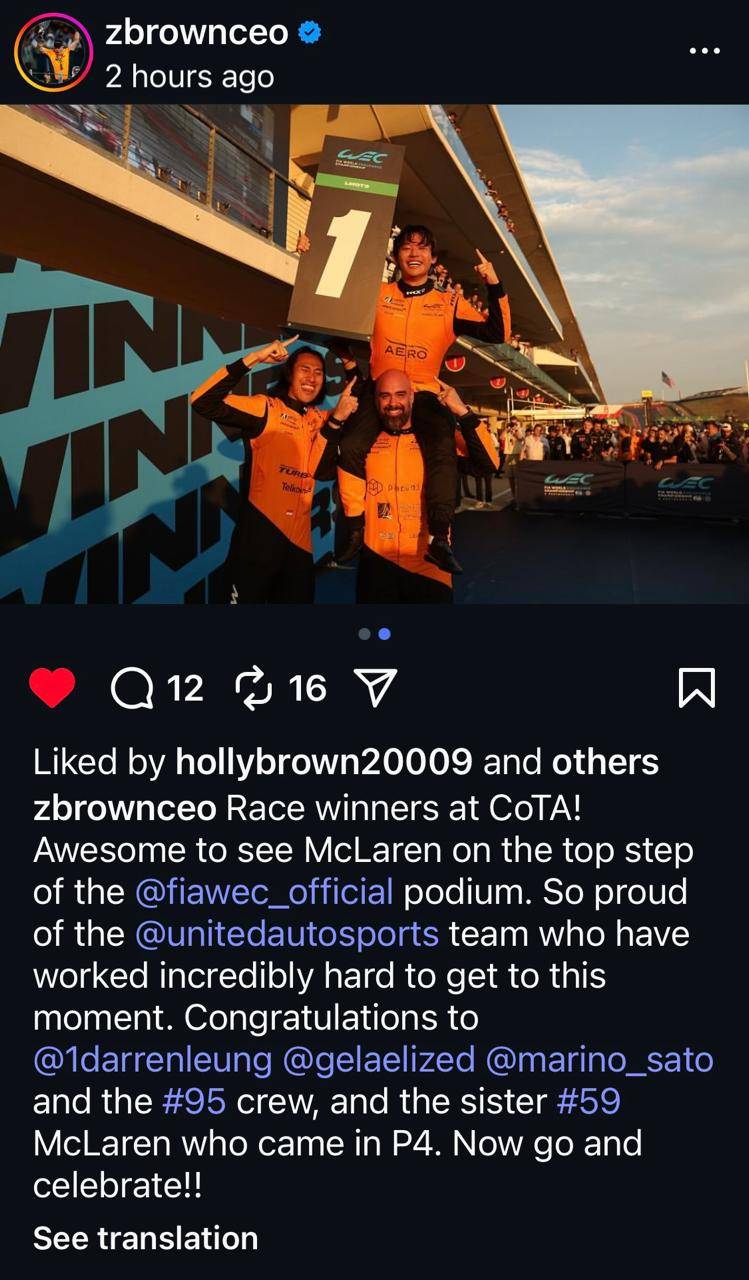Share the post with the paper plane
This screenshot has height=1280, width=749.
pyautogui.click(x=377, y=688)
